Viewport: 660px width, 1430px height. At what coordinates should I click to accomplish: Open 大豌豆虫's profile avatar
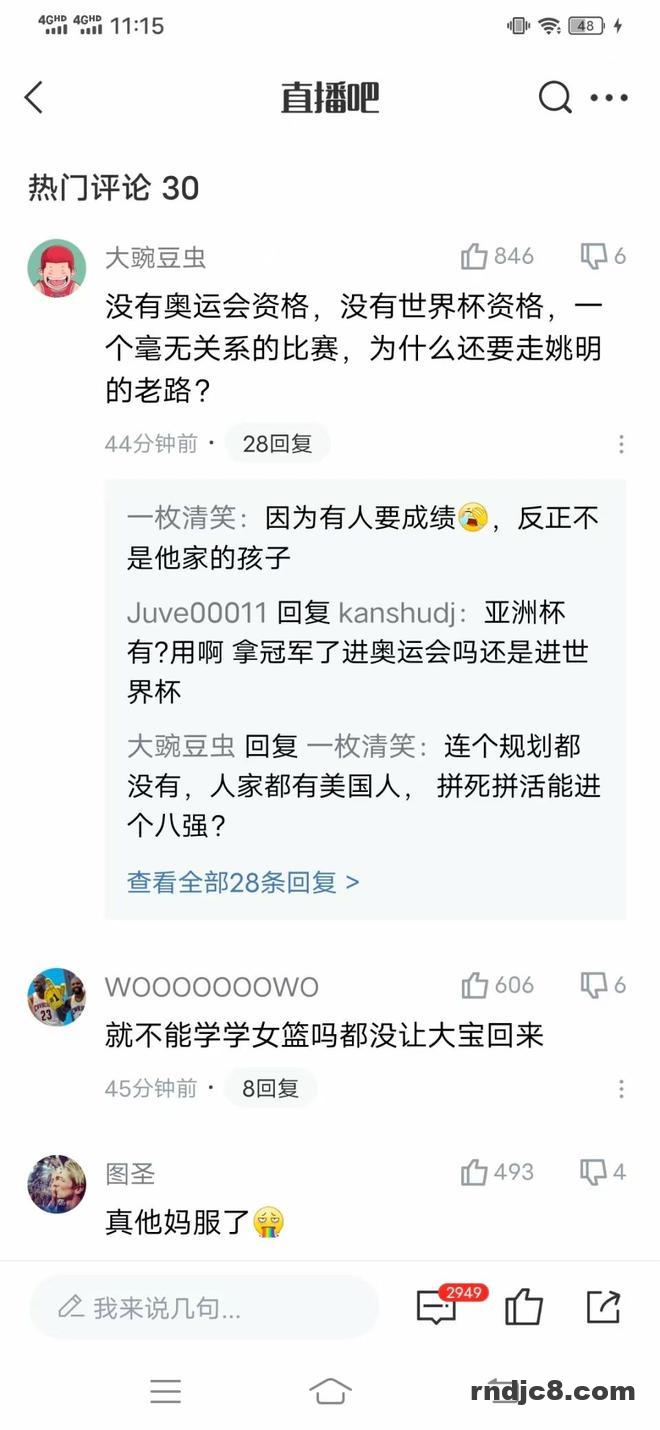57,268
